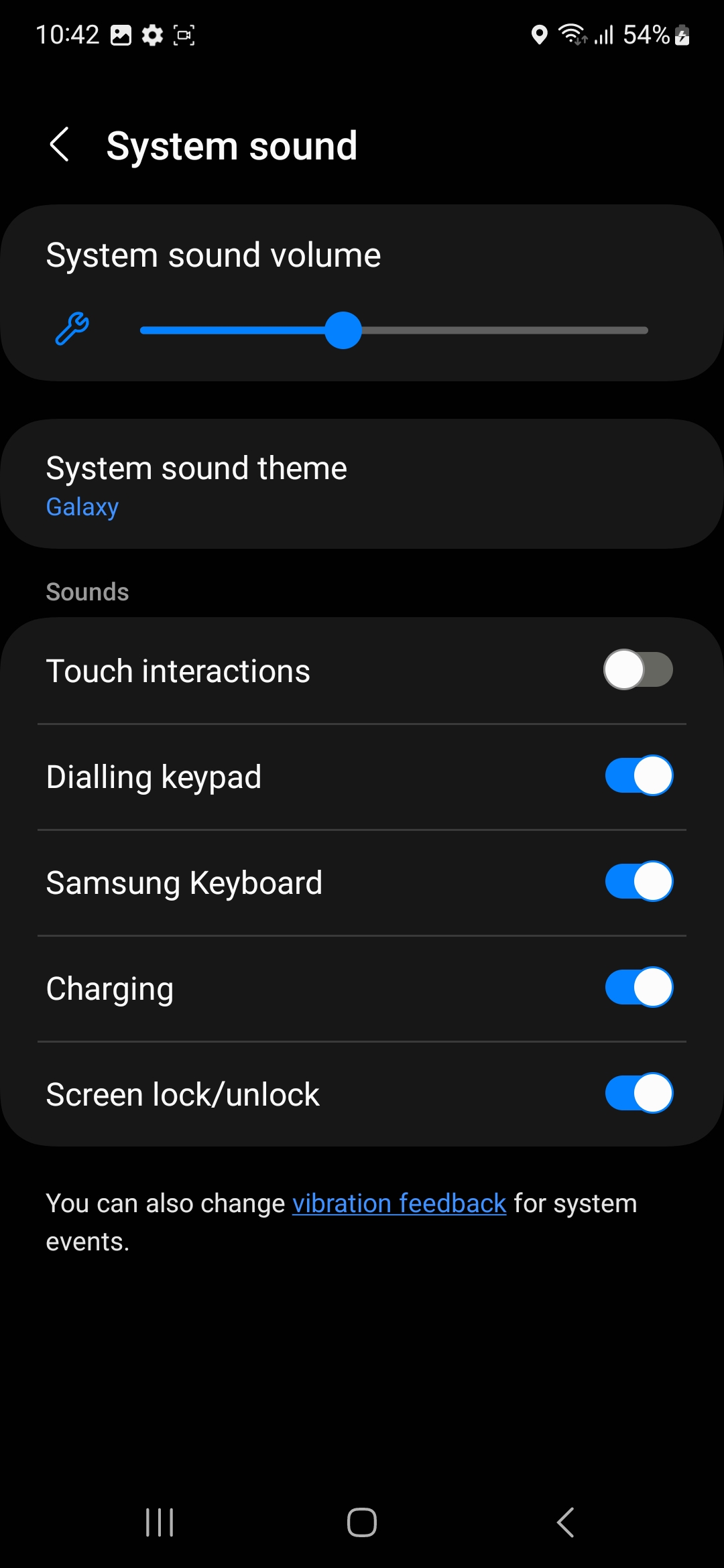Turn off Dialling keypad sound

(x=638, y=776)
